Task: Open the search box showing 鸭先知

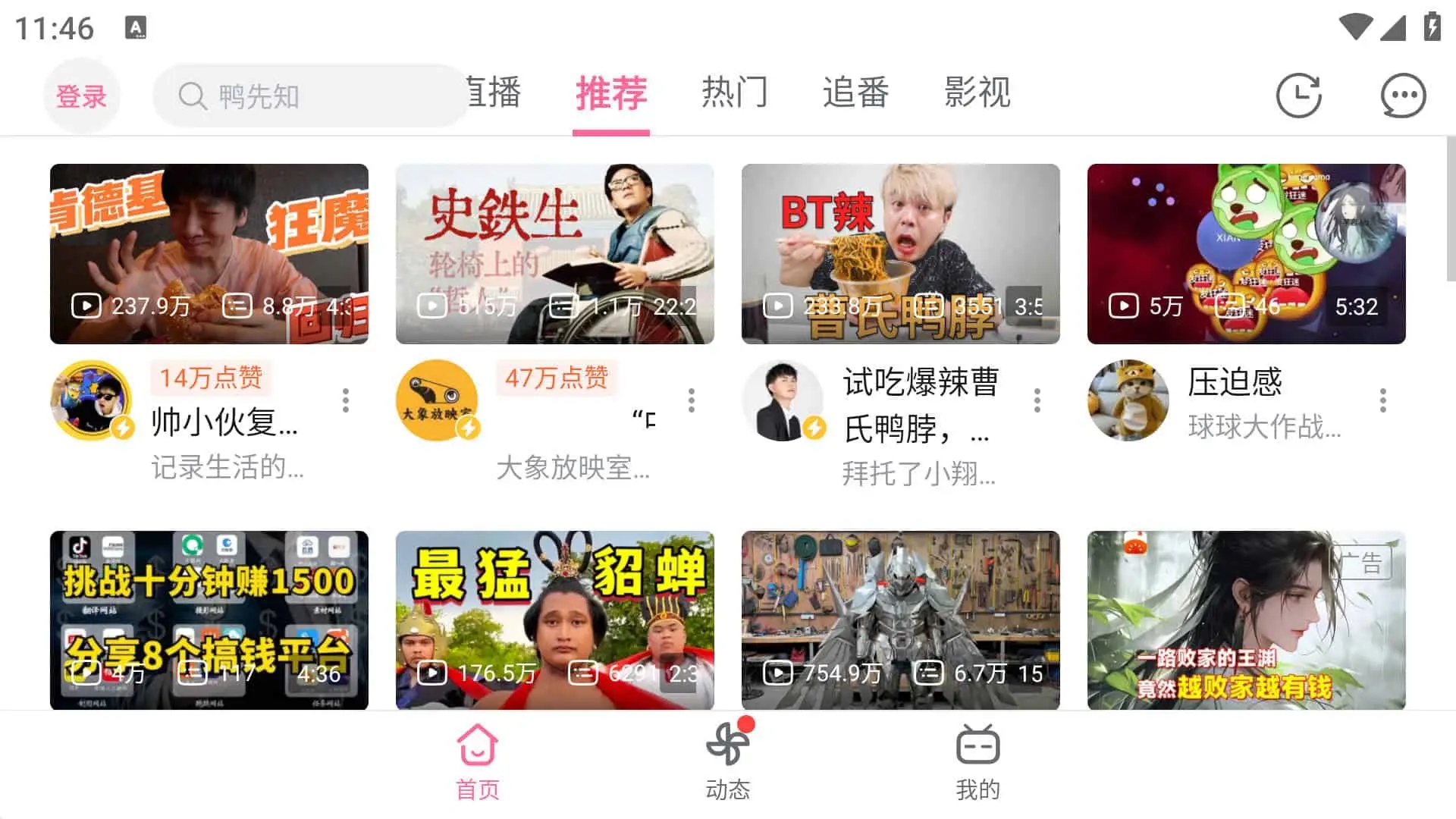Action: [311, 96]
